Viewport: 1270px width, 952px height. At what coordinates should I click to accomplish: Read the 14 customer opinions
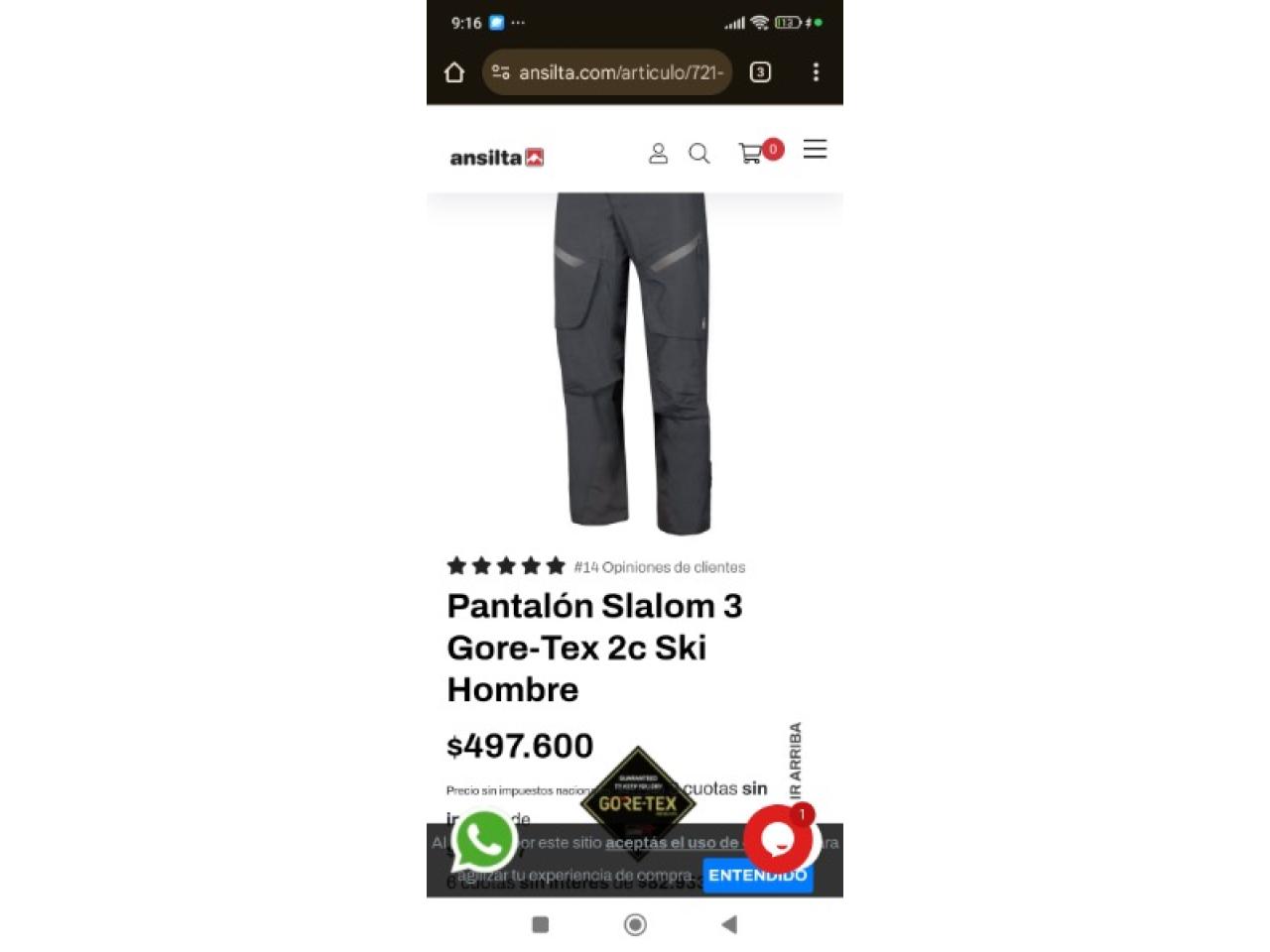pos(659,567)
